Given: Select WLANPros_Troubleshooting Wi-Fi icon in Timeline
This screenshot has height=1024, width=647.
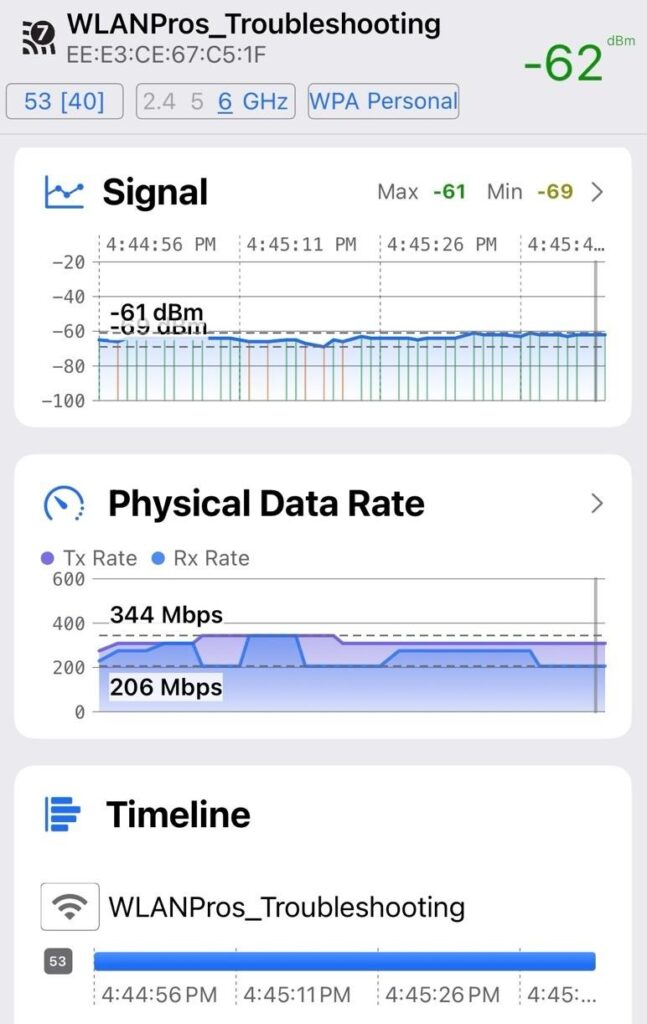Looking at the screenshot, I should pyautogui.click(x=69, y=907).
